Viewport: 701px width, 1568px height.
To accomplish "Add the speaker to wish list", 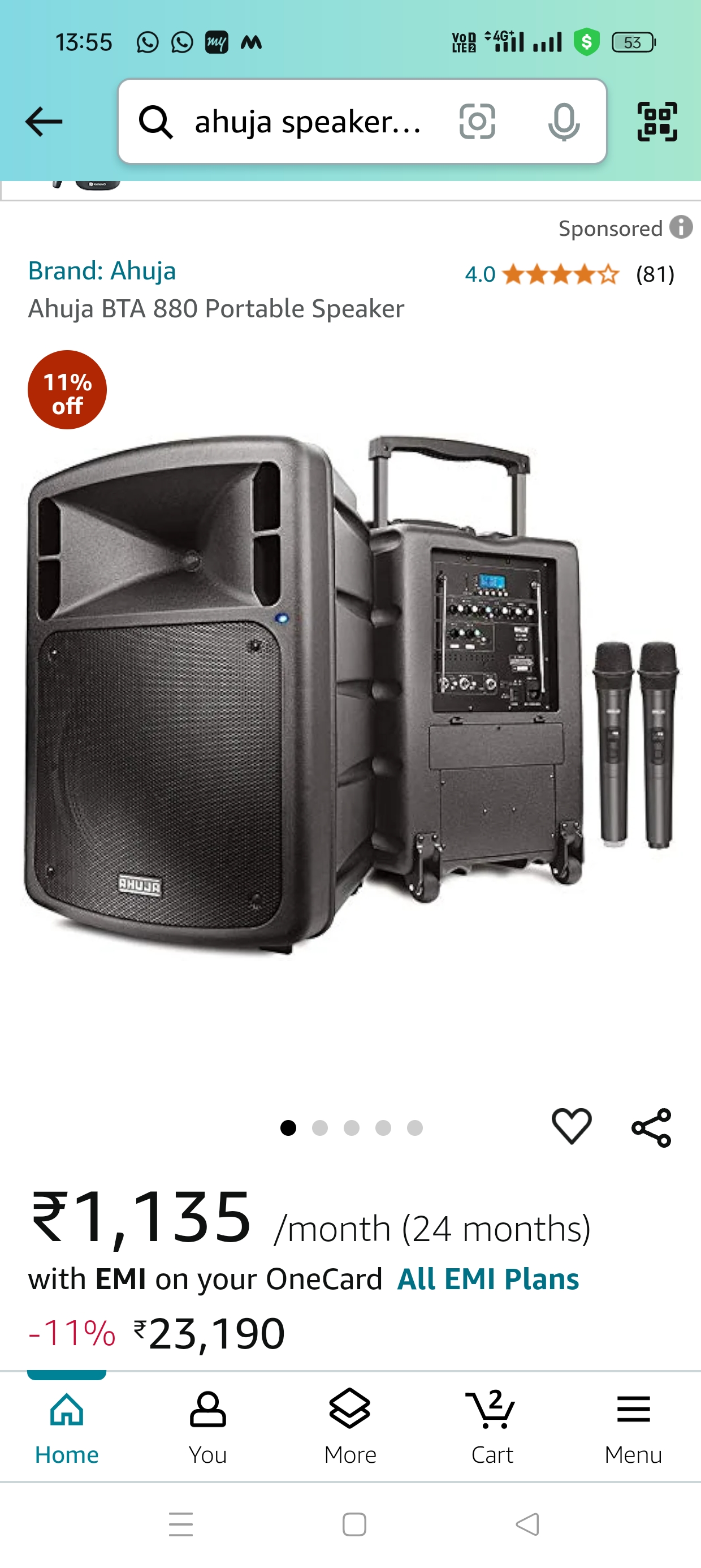I will pyautogui.click(x=572, y=1127).
